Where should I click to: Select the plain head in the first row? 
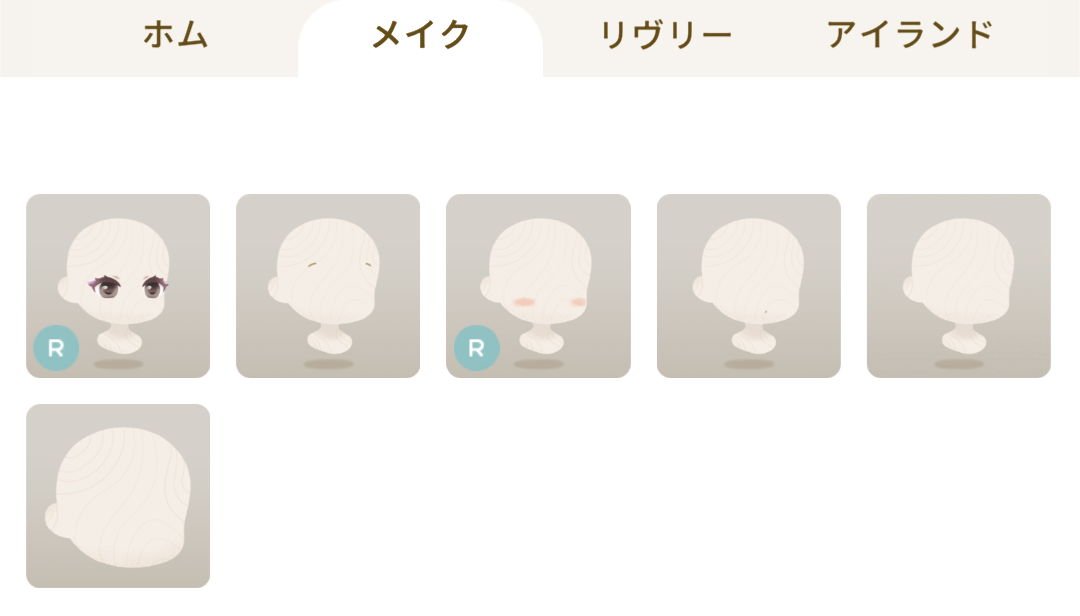pyautogui.click(x=959, y=286)
